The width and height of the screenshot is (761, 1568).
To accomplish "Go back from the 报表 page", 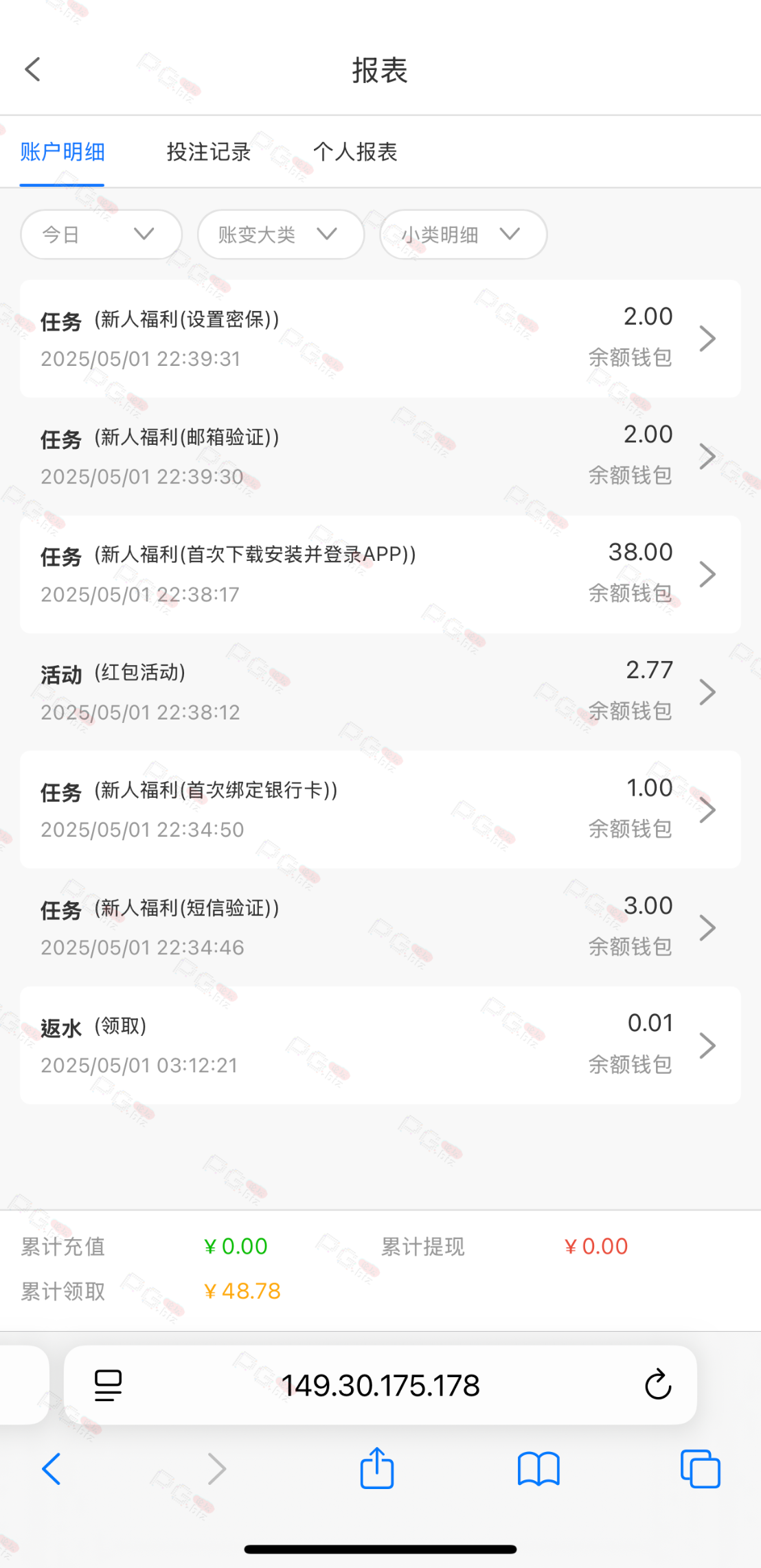I will click(32, 69).
